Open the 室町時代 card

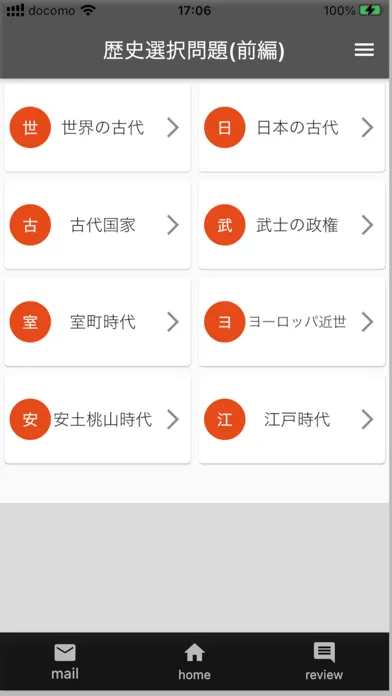(97, 322)
